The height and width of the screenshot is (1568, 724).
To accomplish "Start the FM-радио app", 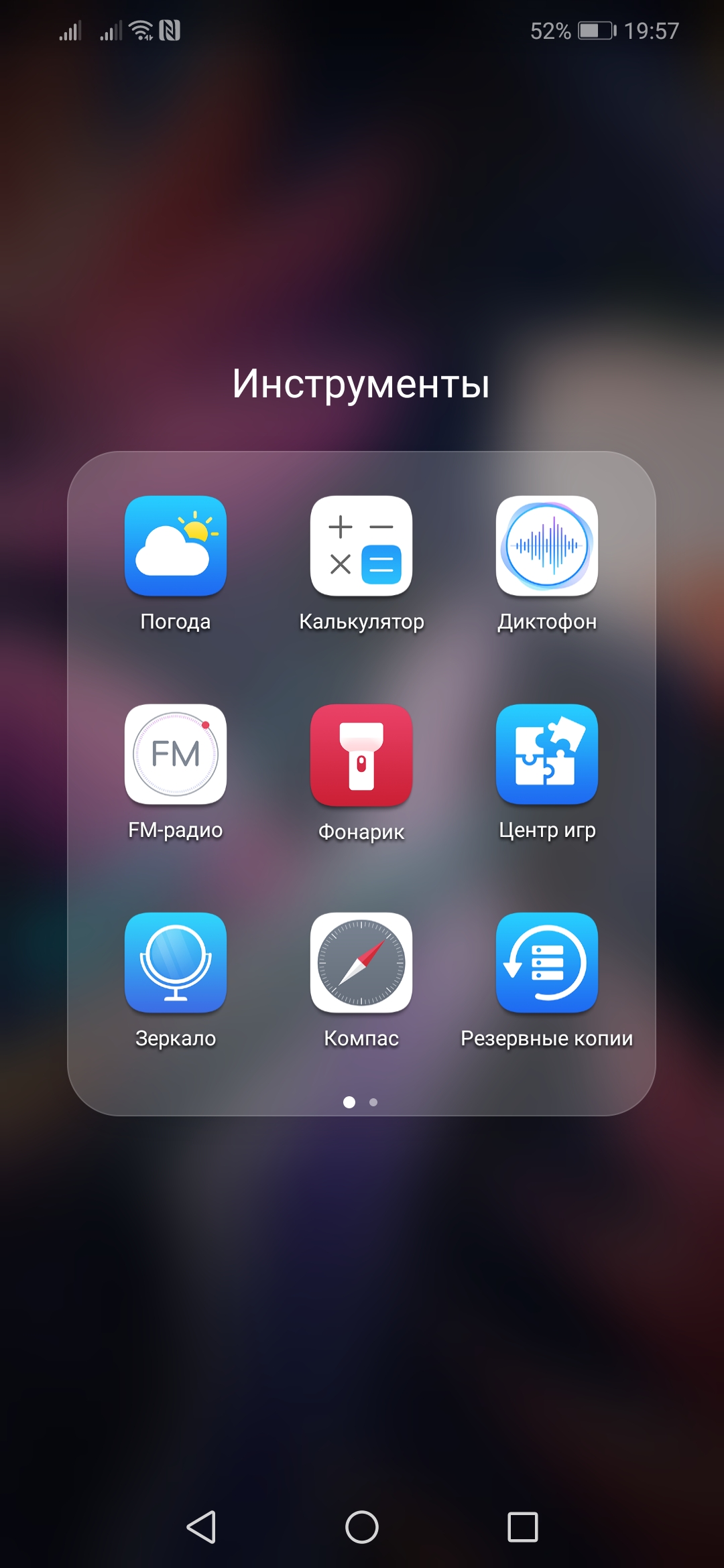I will point(176,755).
